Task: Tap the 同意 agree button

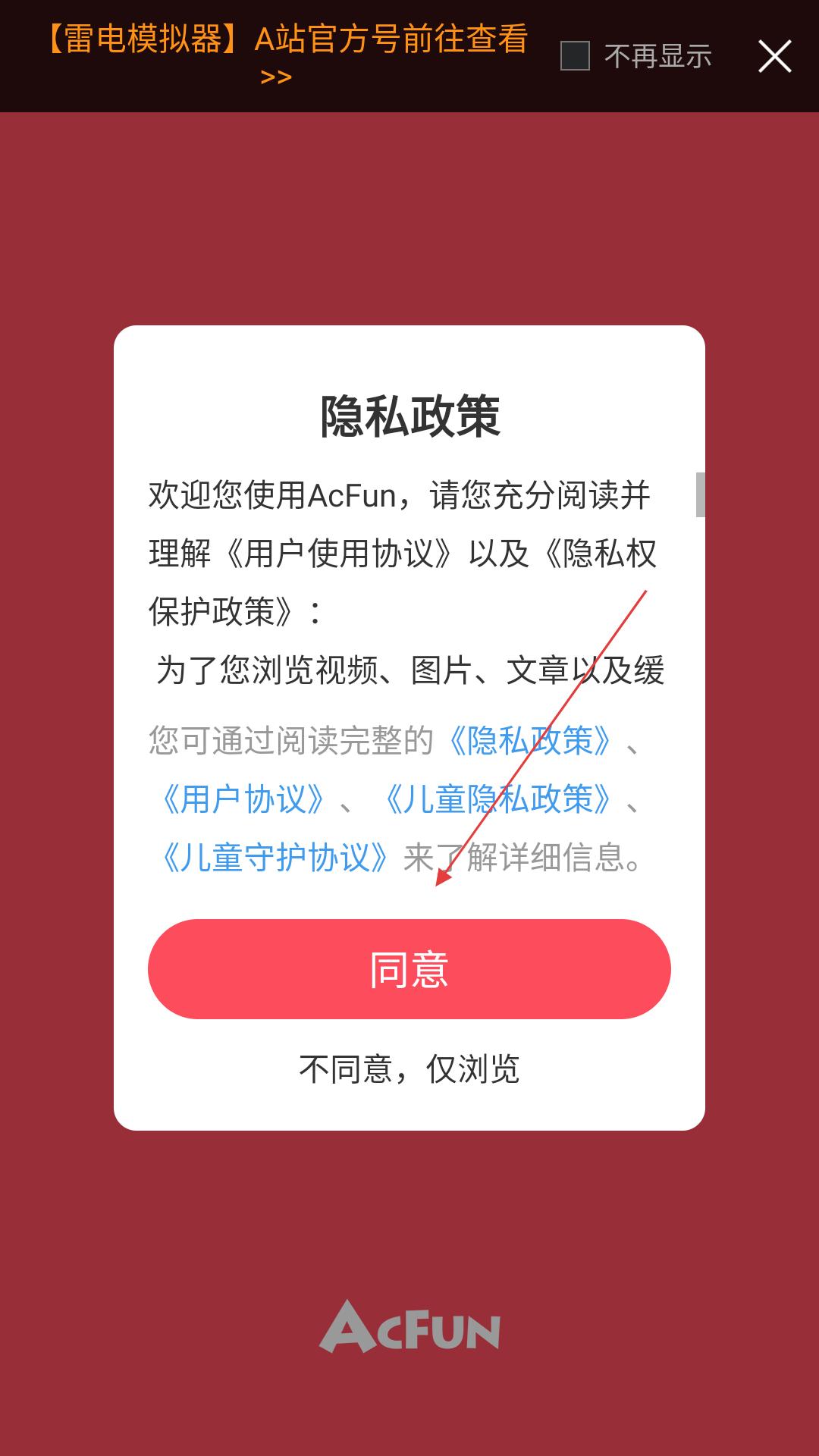Action: (409, 968)
